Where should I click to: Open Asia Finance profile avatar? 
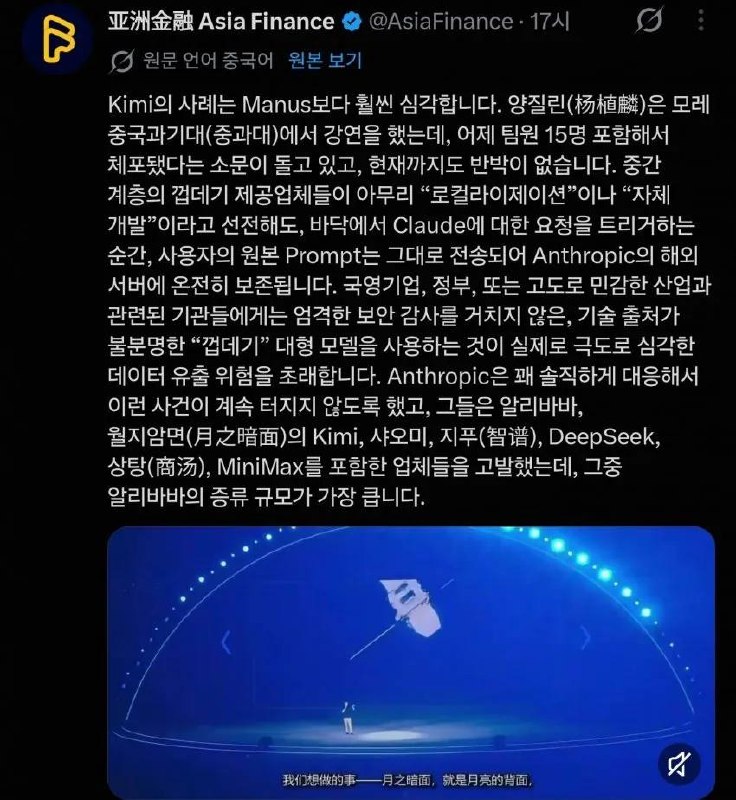coord(57,39)
